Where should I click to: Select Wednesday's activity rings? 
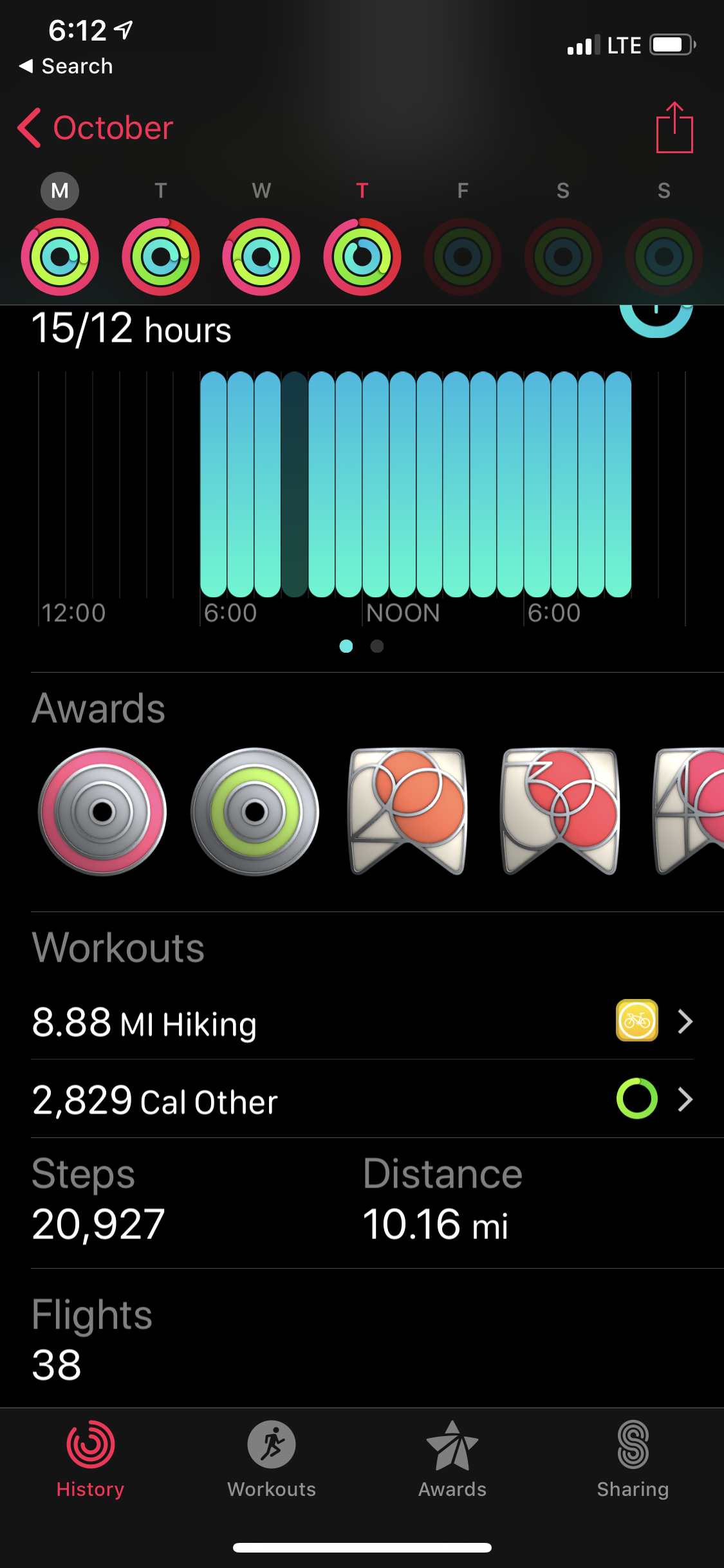click(x=261, y=256)
